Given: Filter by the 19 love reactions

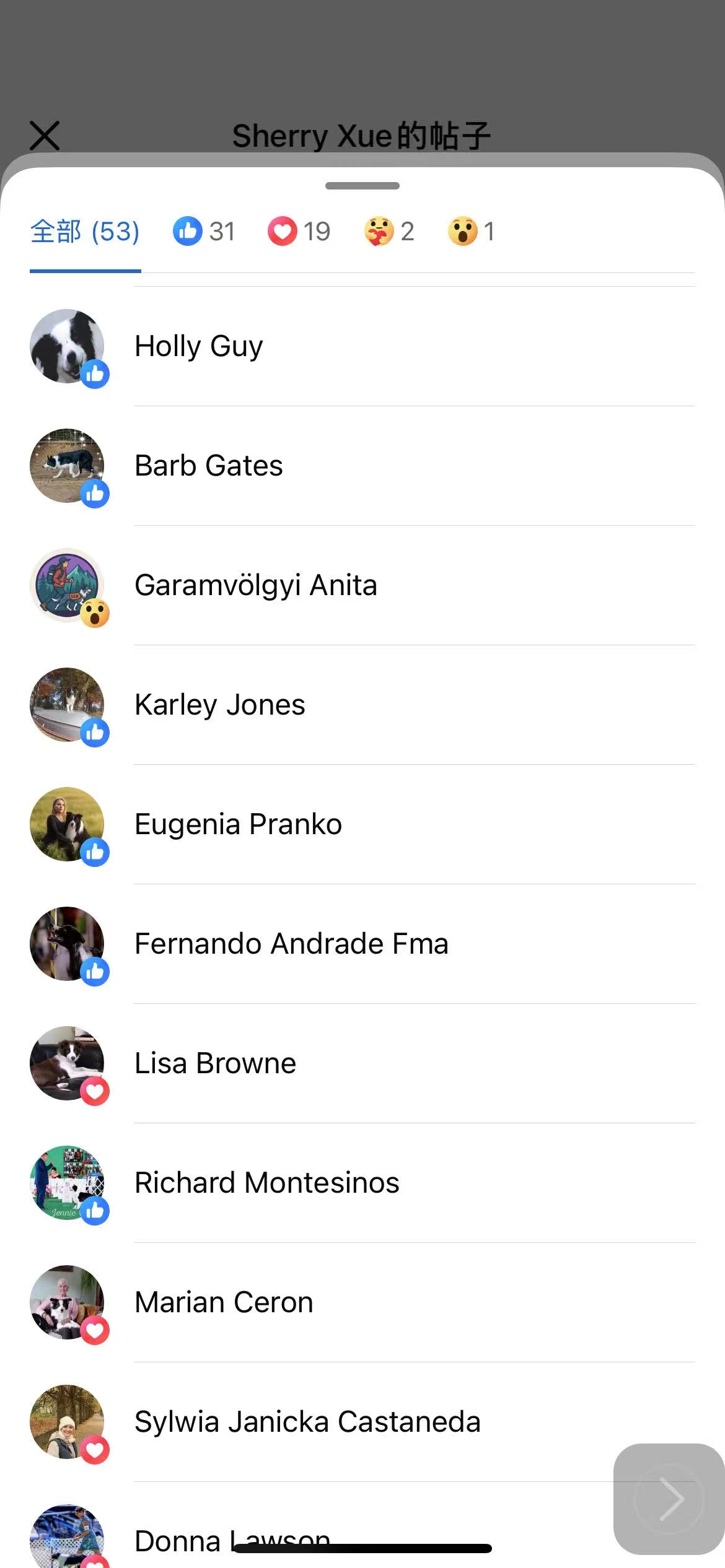Looking at the screenshot, I should tap(299, 232).
